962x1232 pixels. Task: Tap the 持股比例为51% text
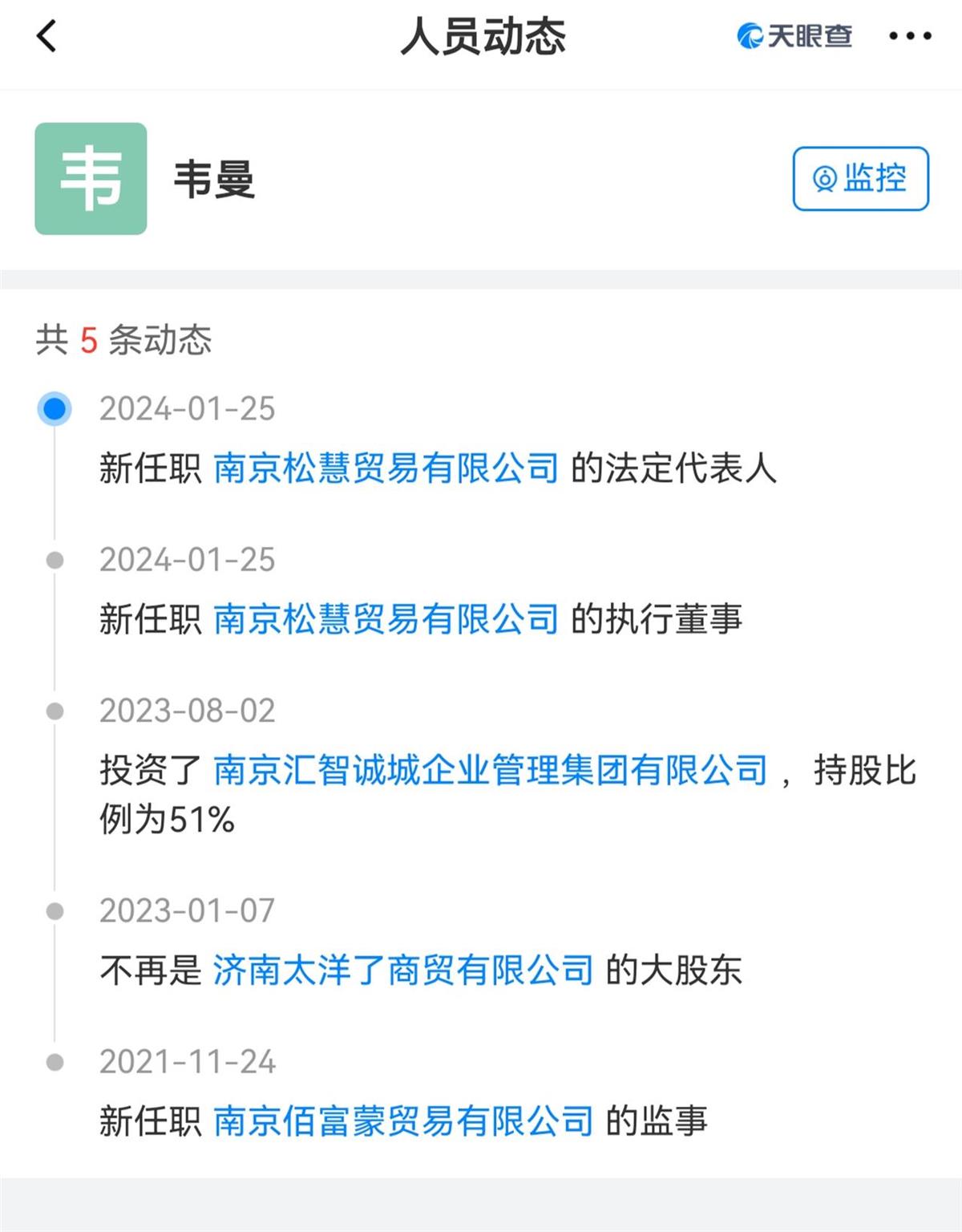click(x=166, y=820)
